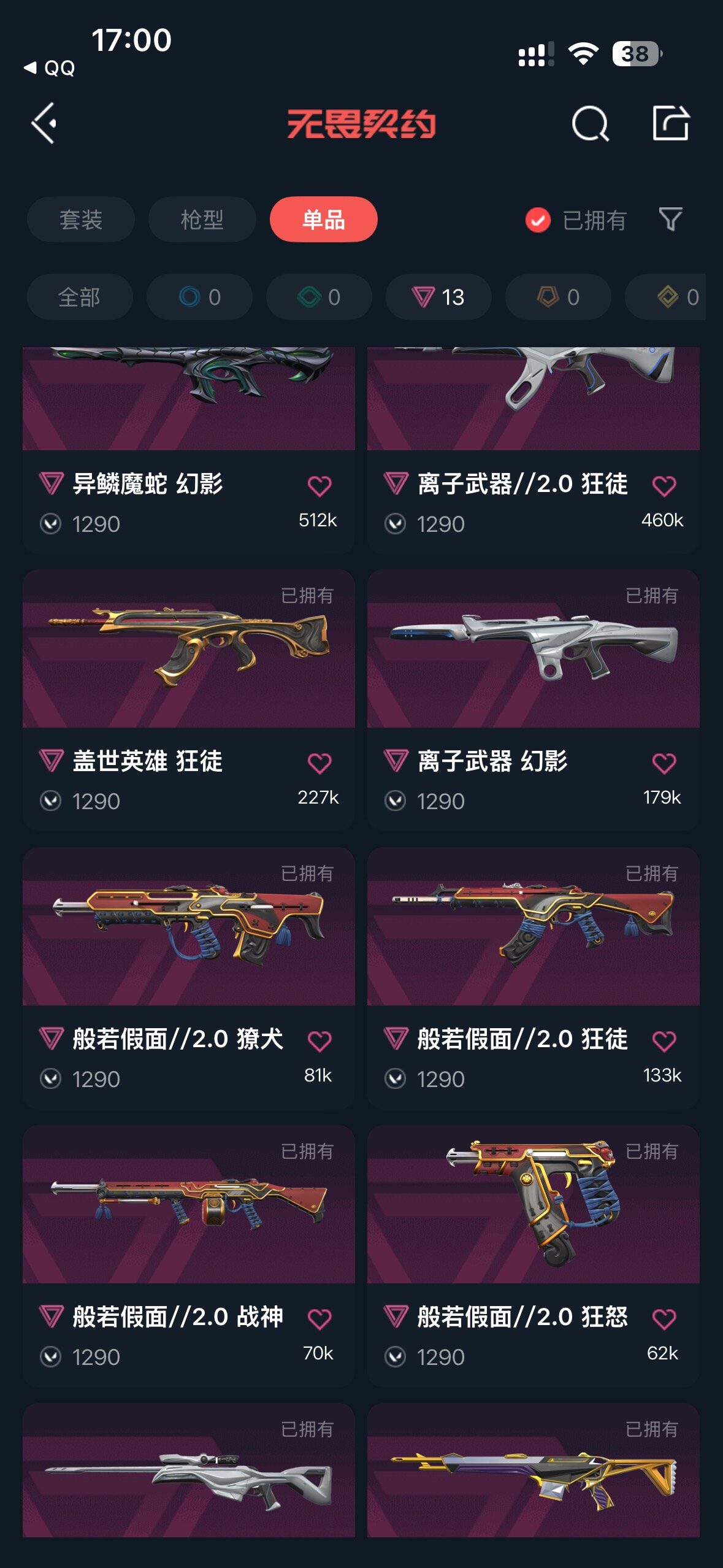Open search with the magnifier icon

pyautogui.click(x=590, y=124)
